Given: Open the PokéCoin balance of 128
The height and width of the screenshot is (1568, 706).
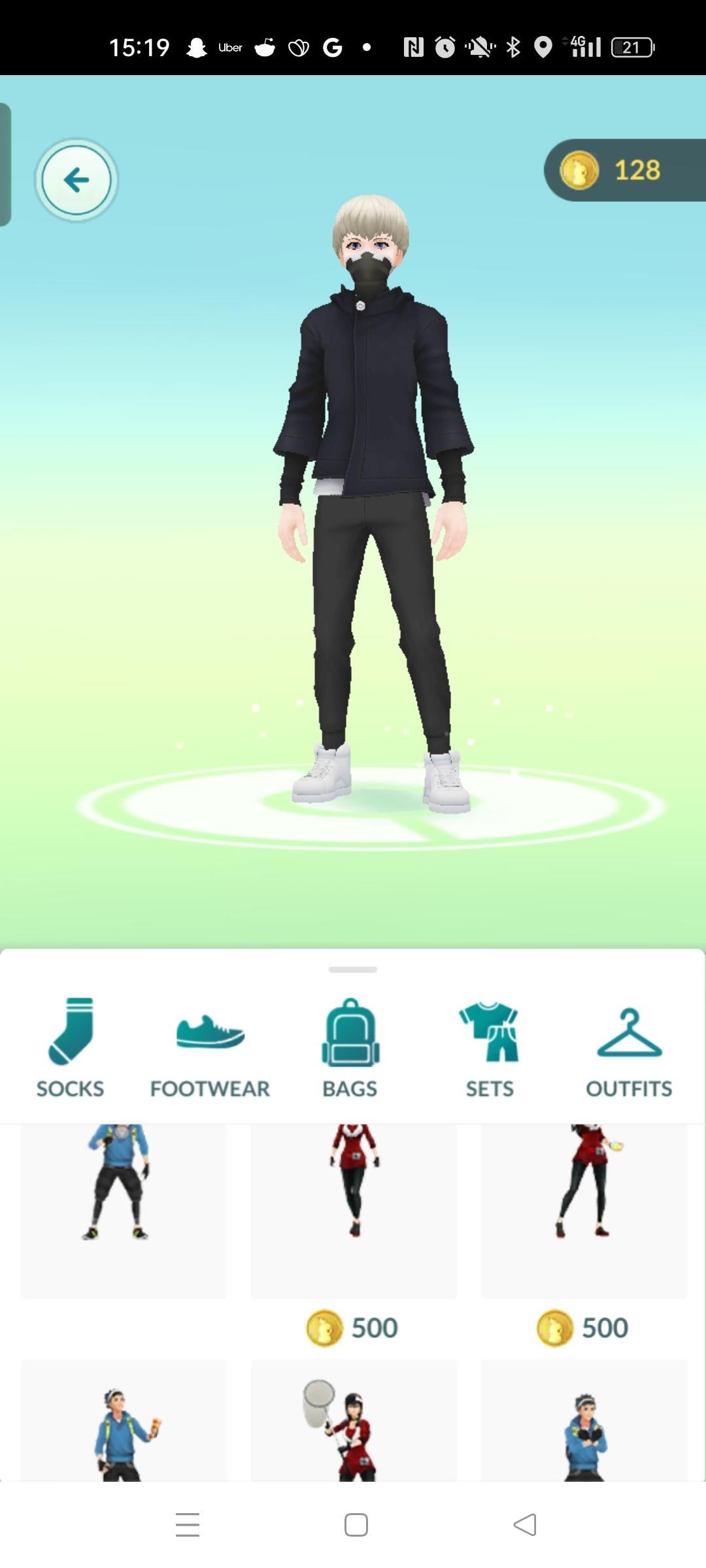Looking at the screenshot, I should [x=624, y=170].
